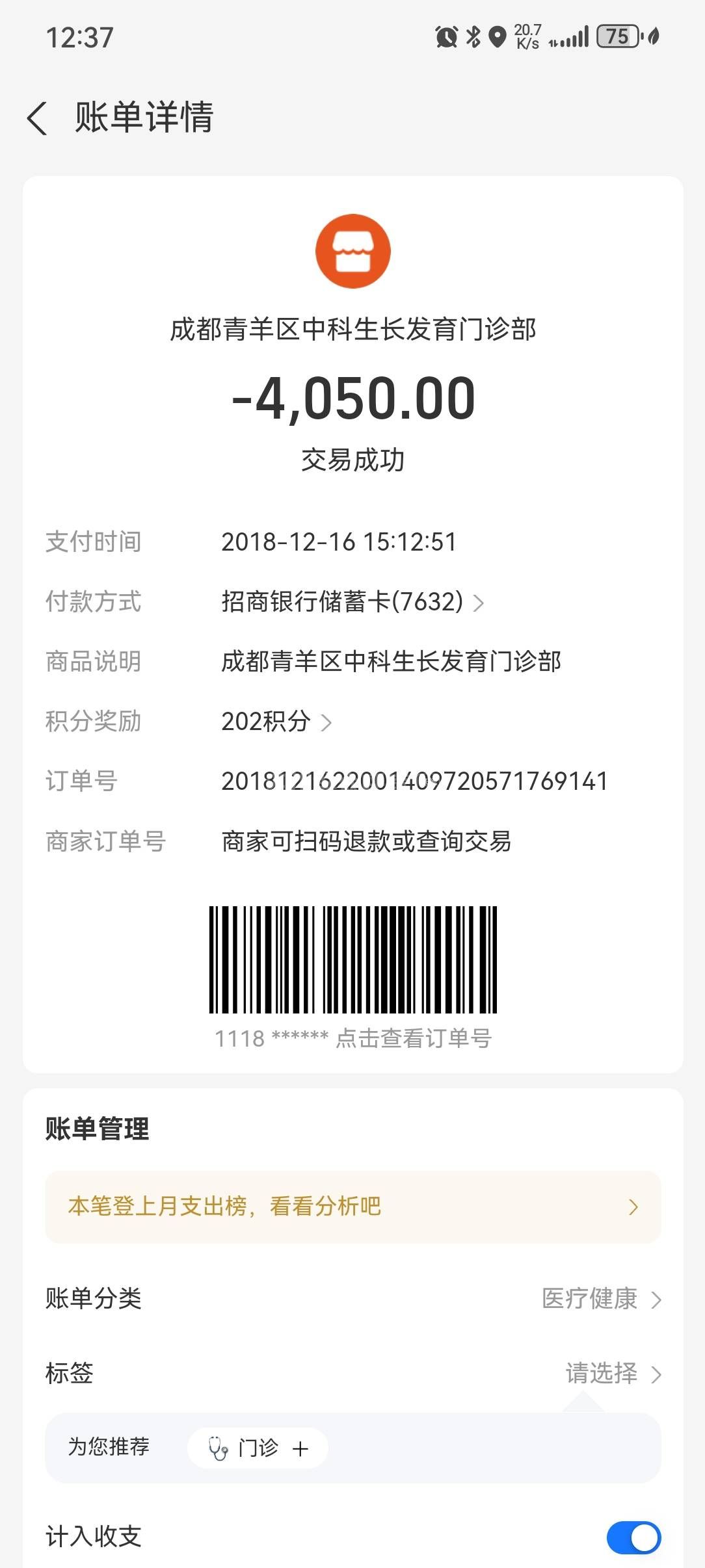View the 202积分 reward details
This screenshot has width=705, height=1568.
276,721
